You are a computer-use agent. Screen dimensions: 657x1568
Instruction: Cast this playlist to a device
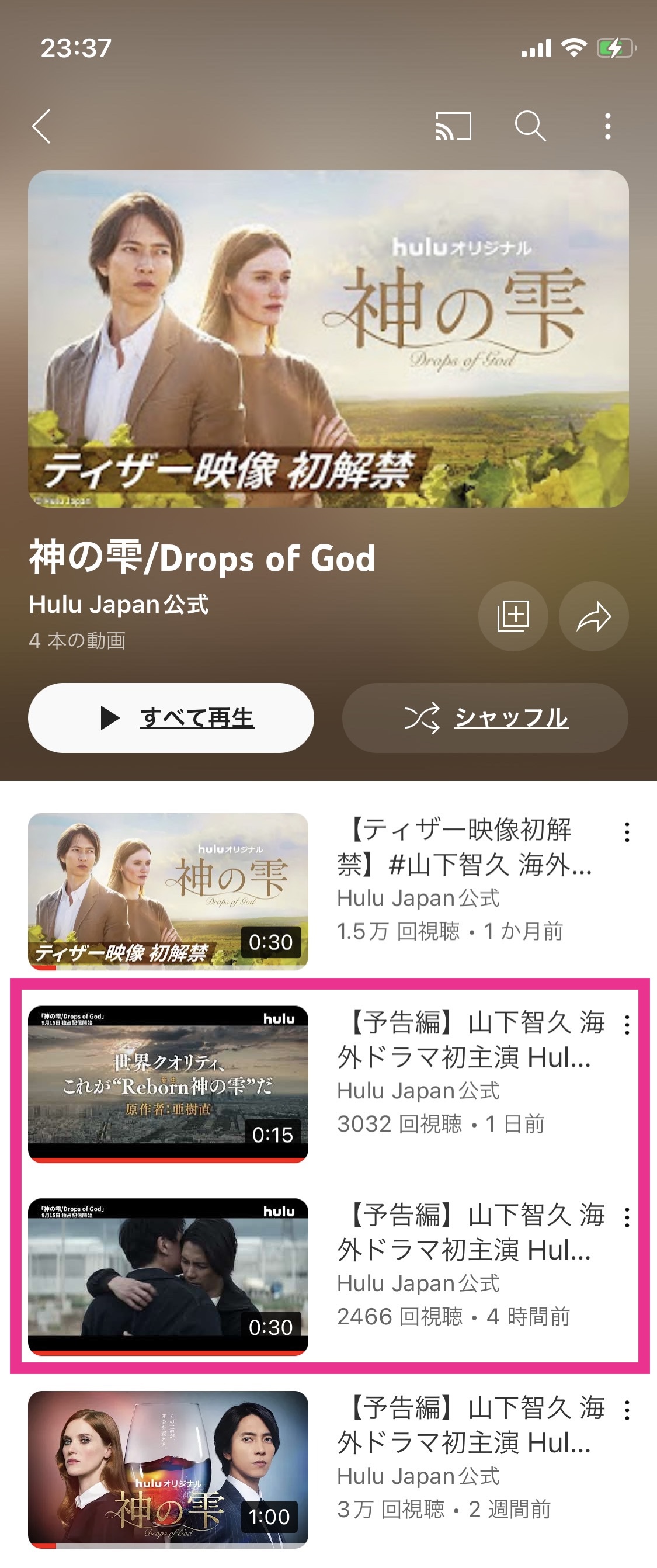point(453,127)
